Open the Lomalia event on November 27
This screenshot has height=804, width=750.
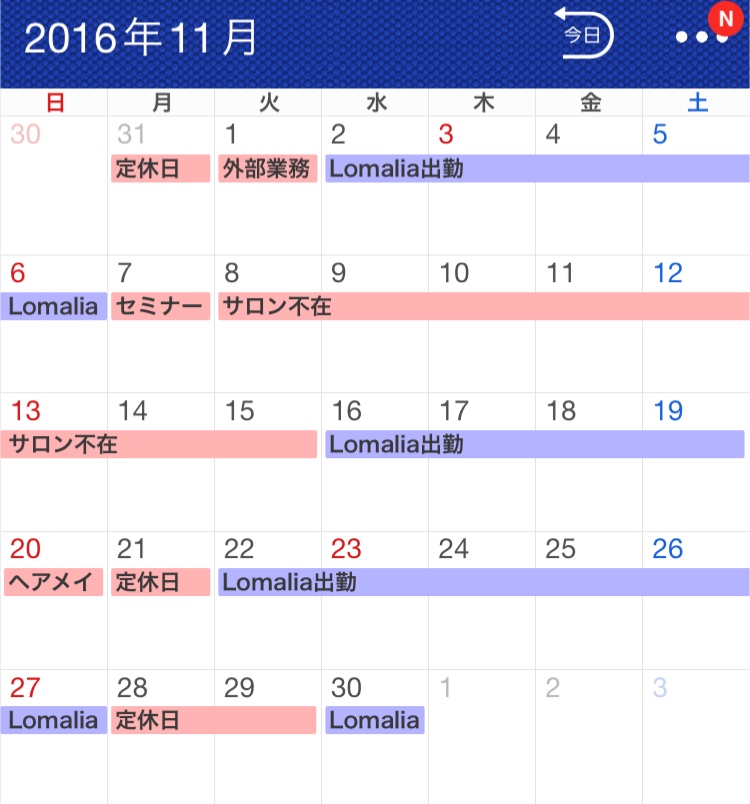click(54, 720)
